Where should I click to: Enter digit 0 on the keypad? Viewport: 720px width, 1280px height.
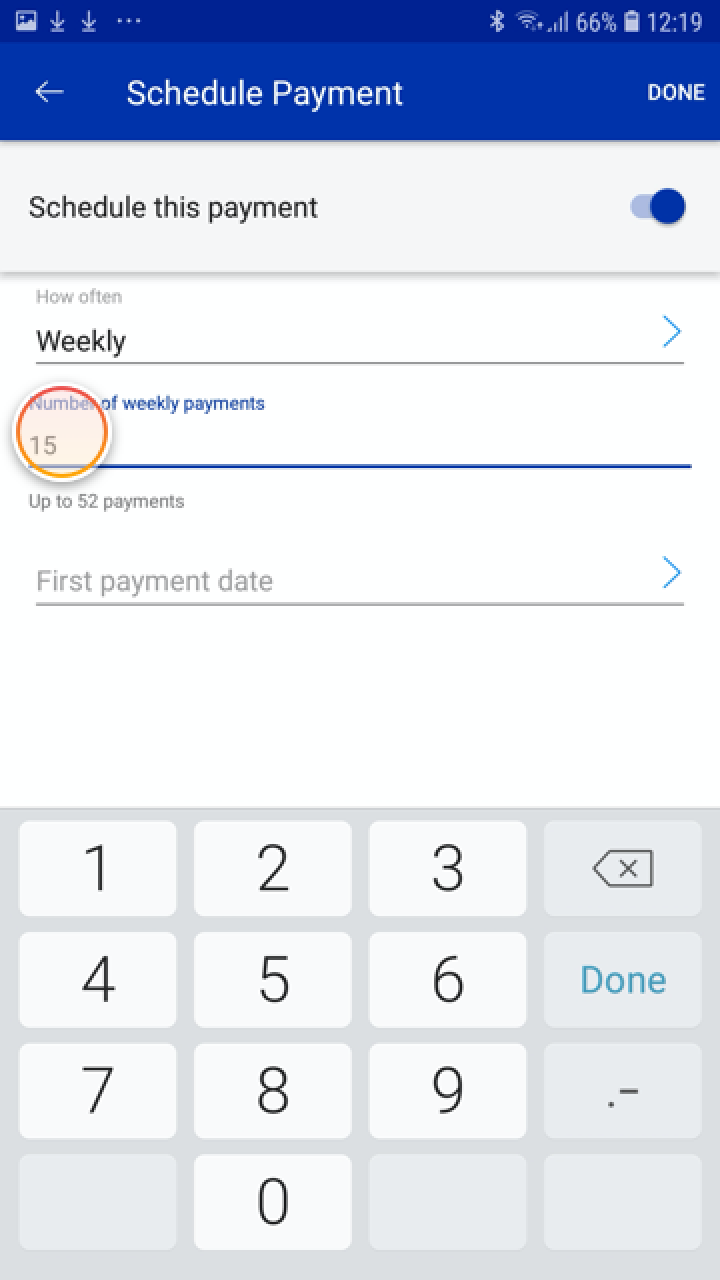273,1201
